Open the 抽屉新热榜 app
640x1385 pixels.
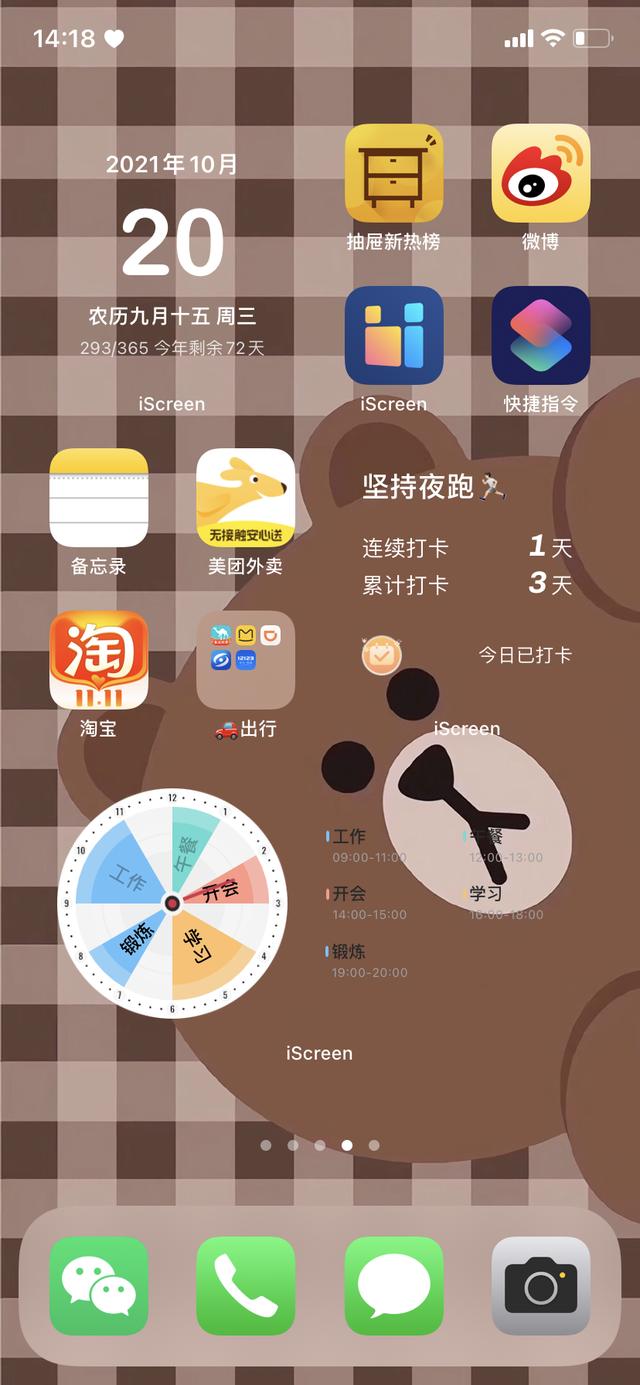[x=394, y=173]
